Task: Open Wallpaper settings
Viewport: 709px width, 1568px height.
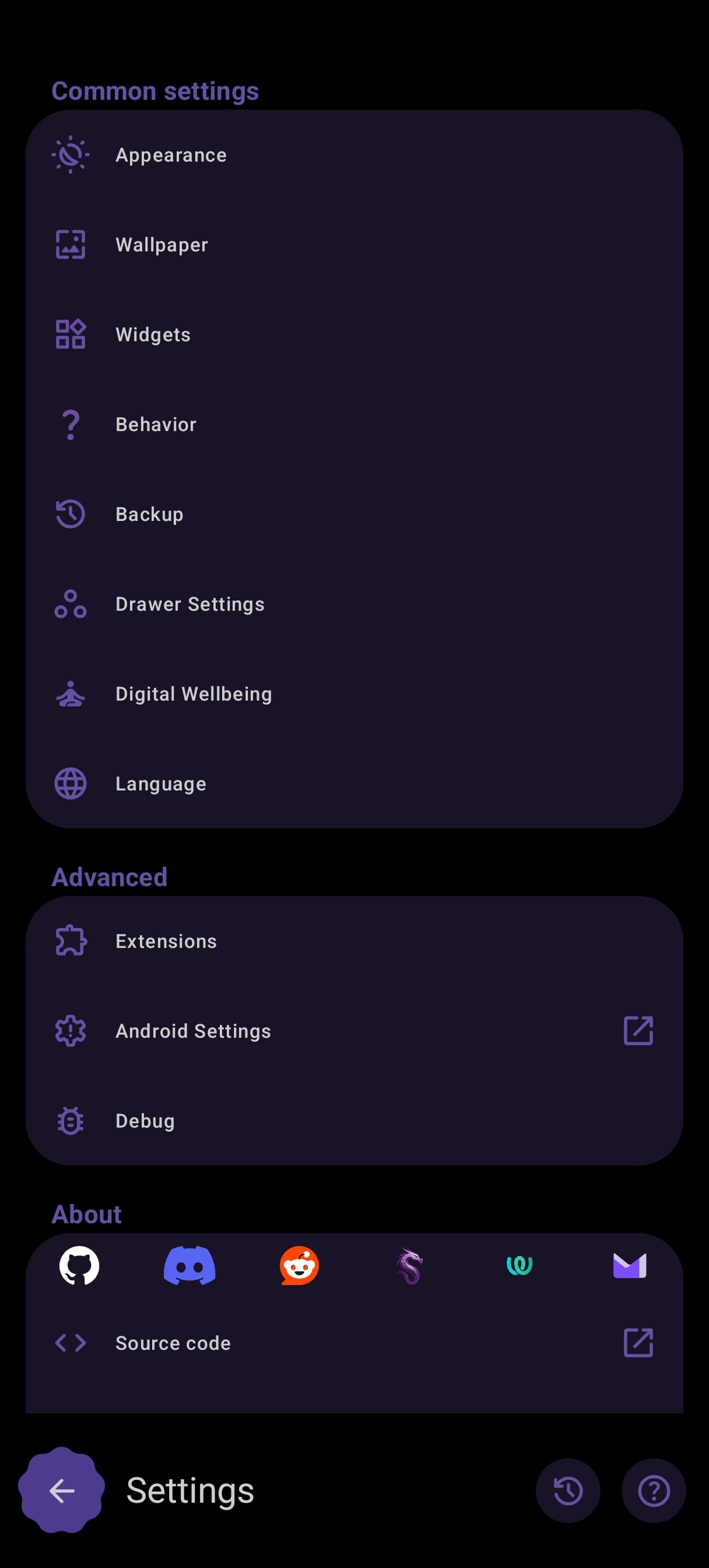Action: (x=354, y=244)
